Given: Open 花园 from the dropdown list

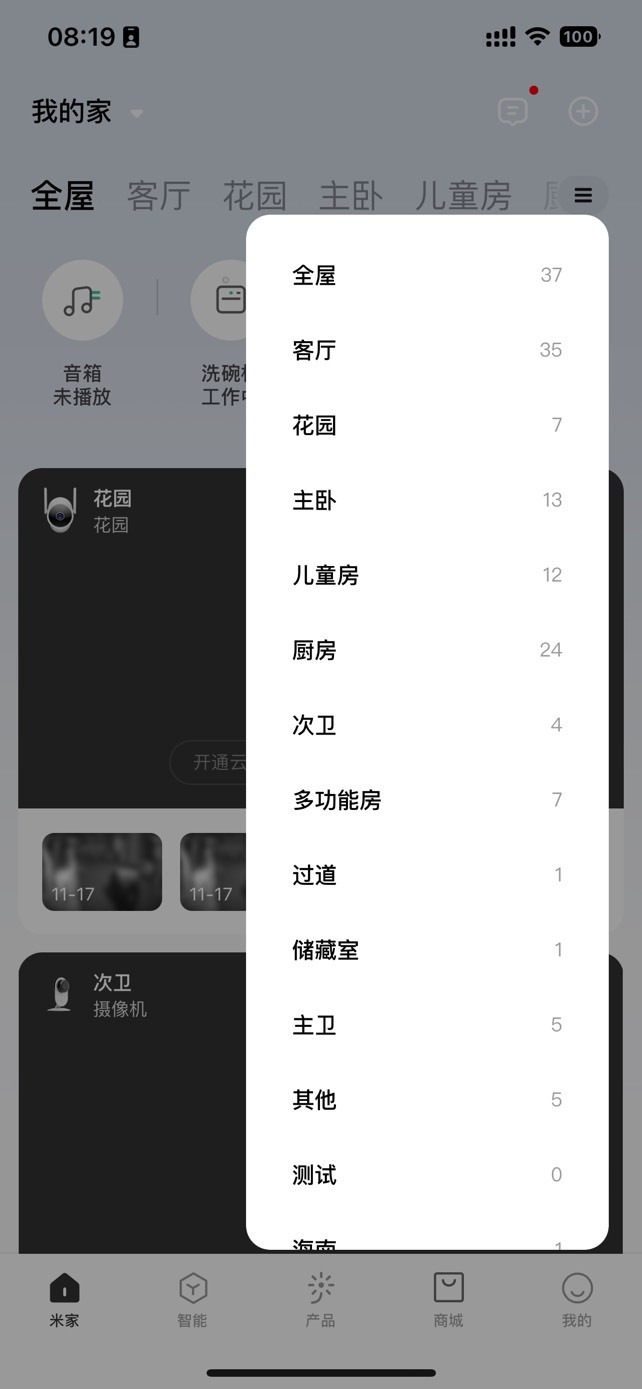Looking at the screenshot, I should [x=427, y=425].
